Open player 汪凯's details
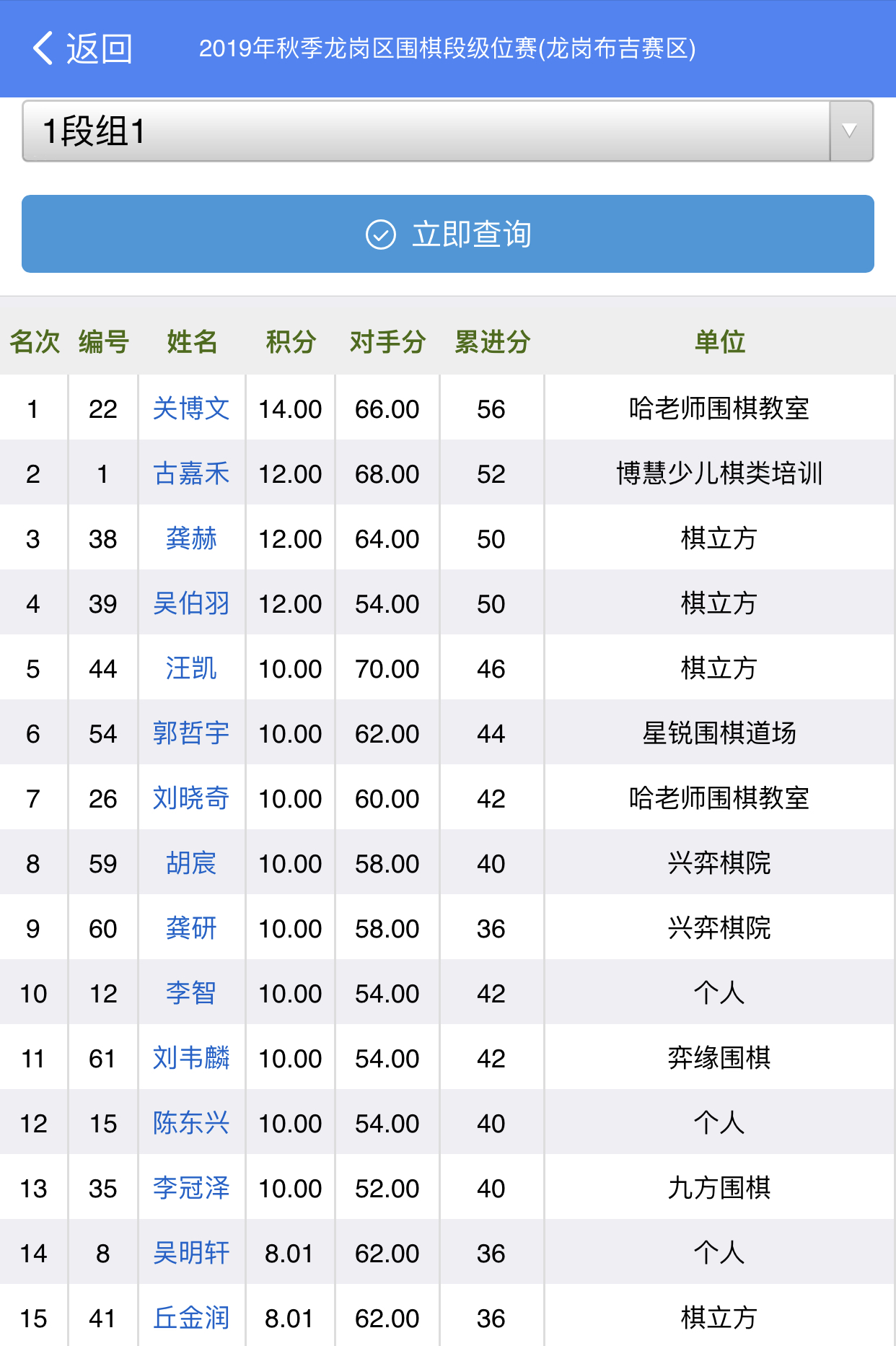896x1346 pixels. coord(191,668)
